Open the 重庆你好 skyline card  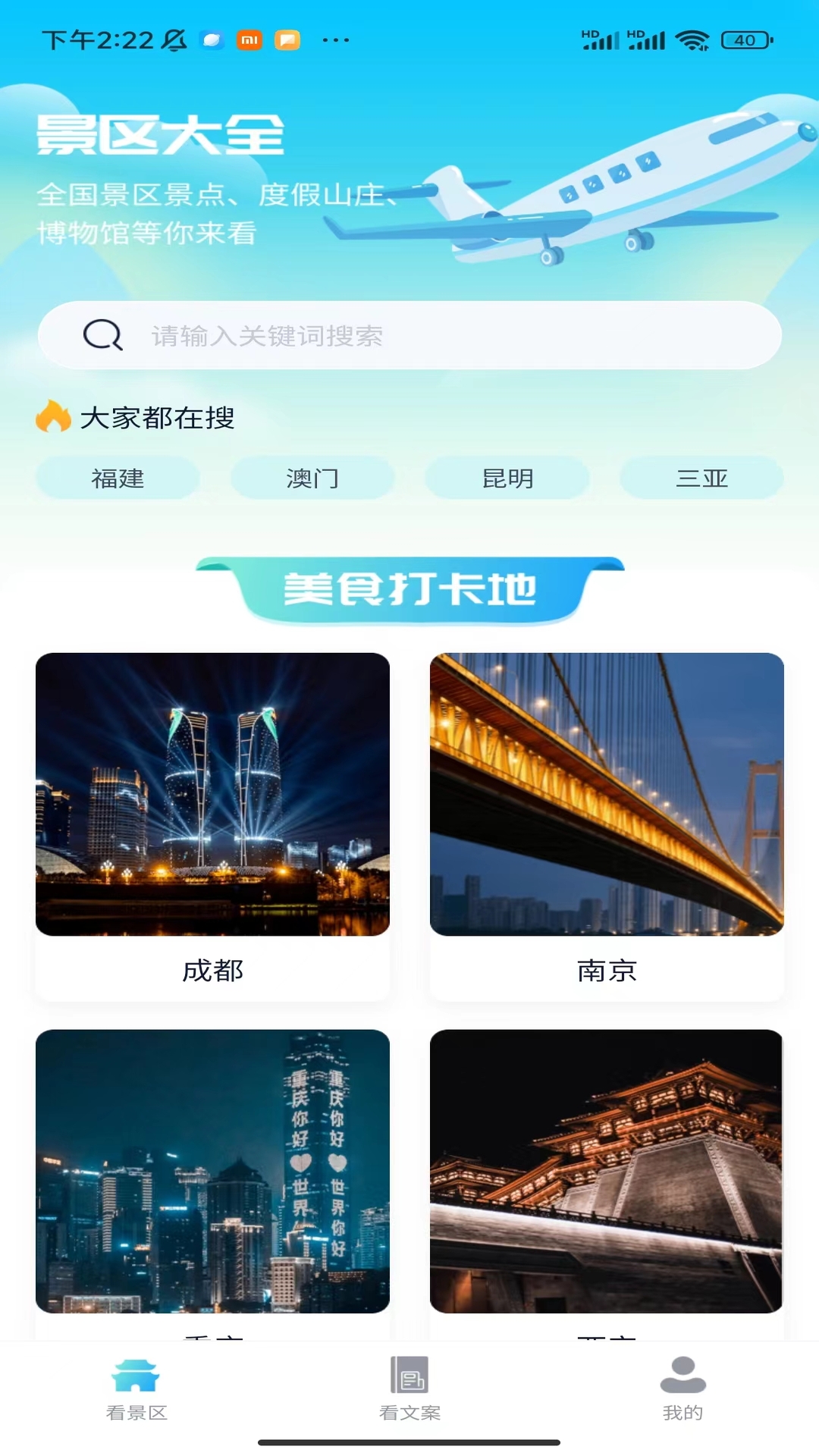212,1185
